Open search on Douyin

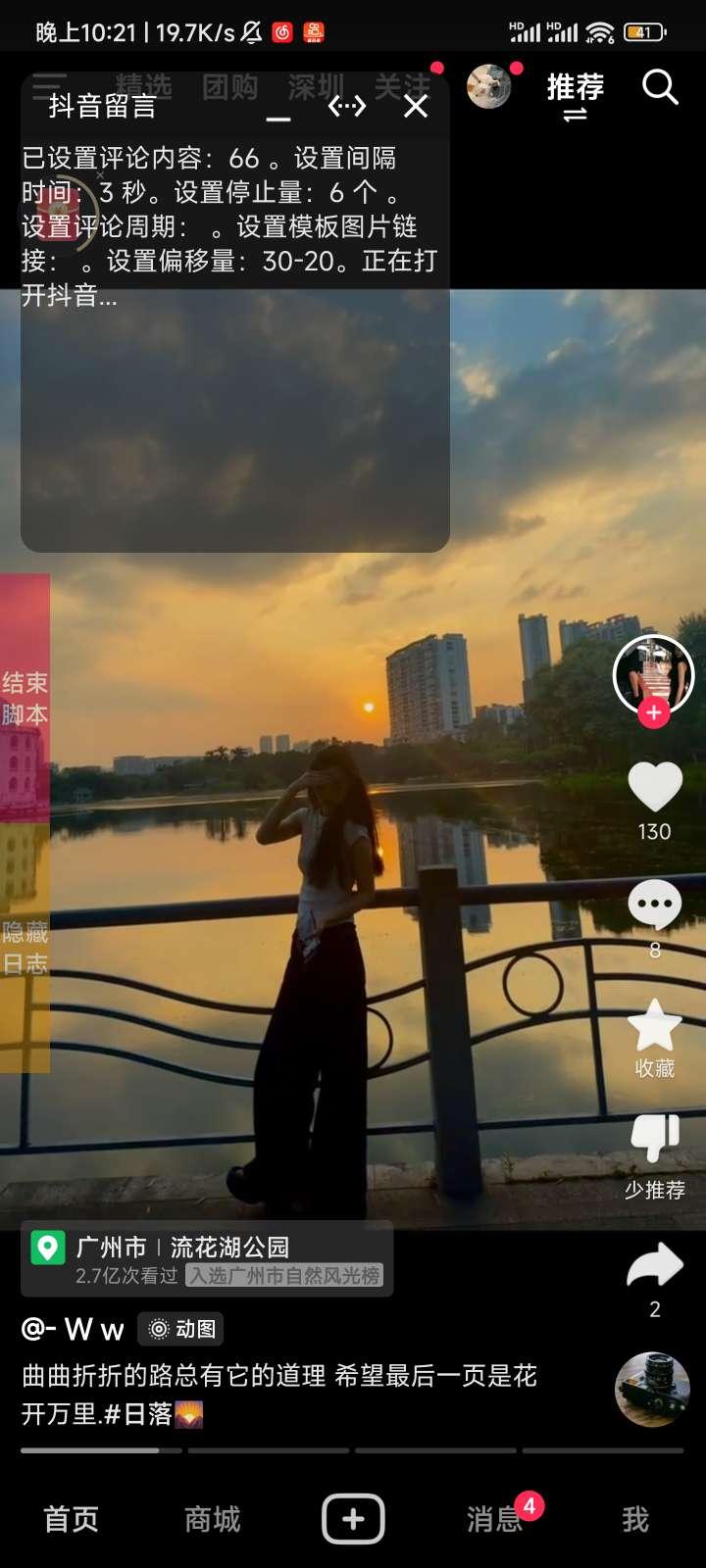pos(660,87)
